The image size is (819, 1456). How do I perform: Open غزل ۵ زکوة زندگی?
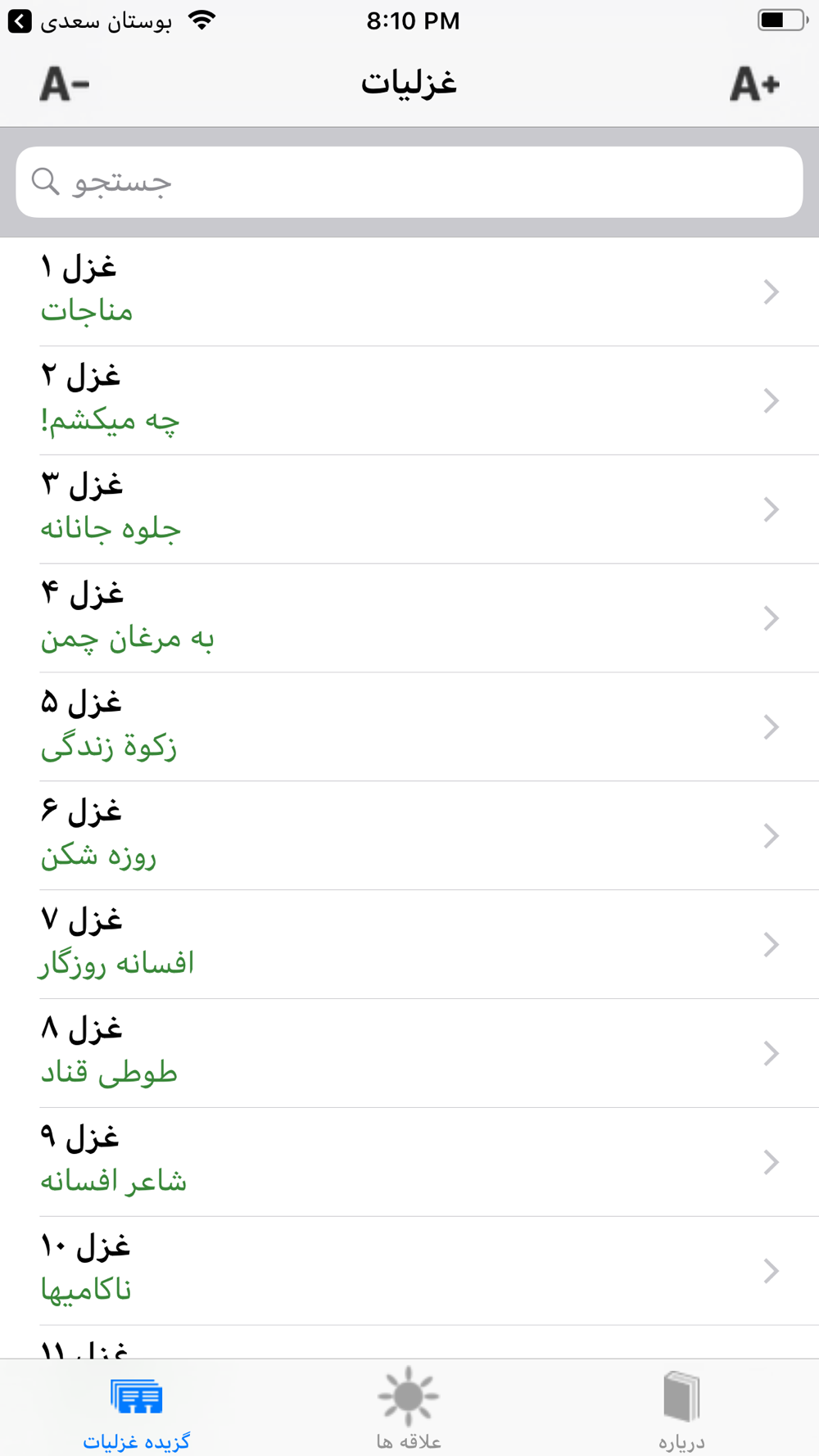(x=409, y=727)
